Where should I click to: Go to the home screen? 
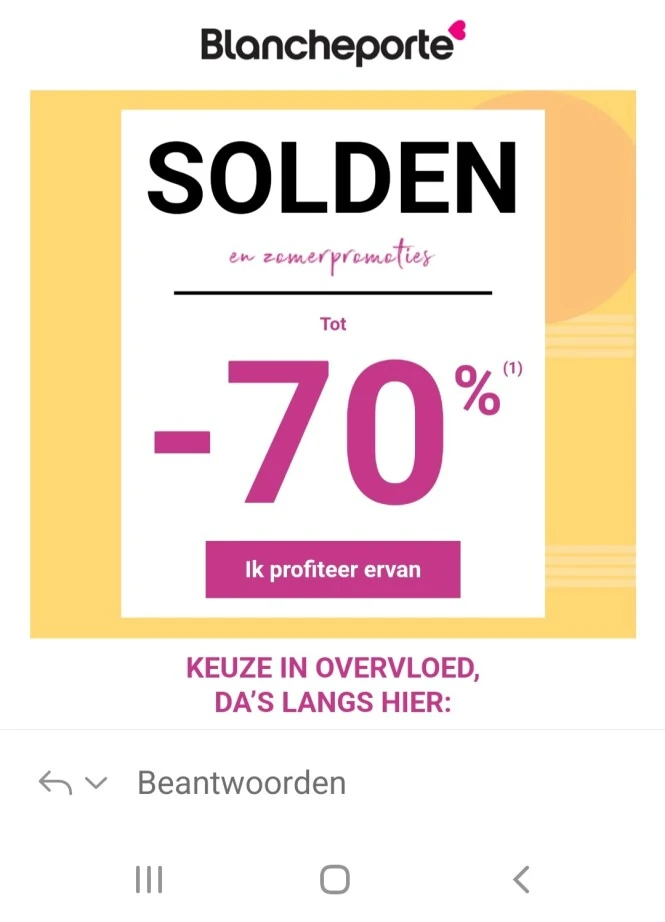(x=334, y=879)
